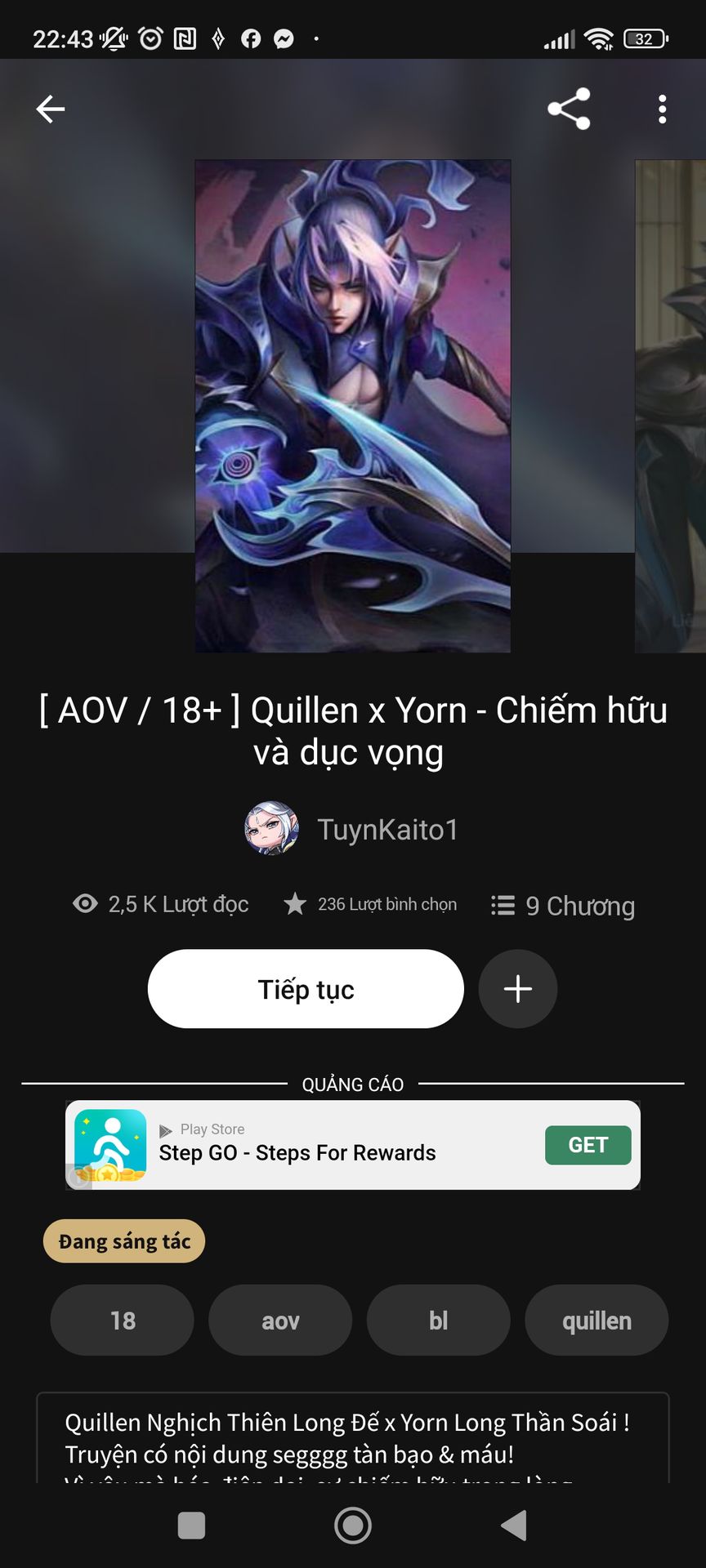
Task: Get the Step GO app from ad
Action: point(588,1145)
